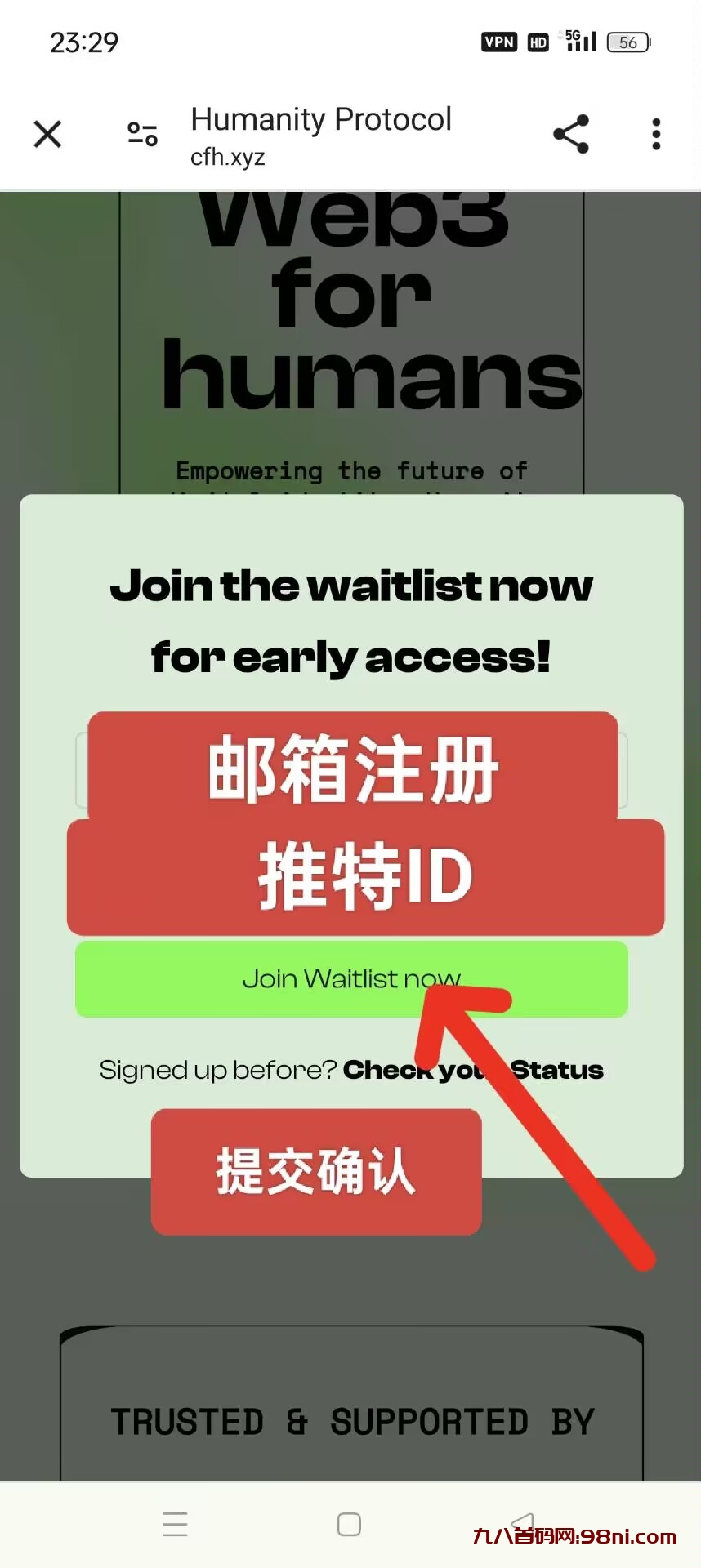The image size is (701, 1568).
Task: Open site settings icon beside the title
Action: pyautogui.click(x=142, y=134)
